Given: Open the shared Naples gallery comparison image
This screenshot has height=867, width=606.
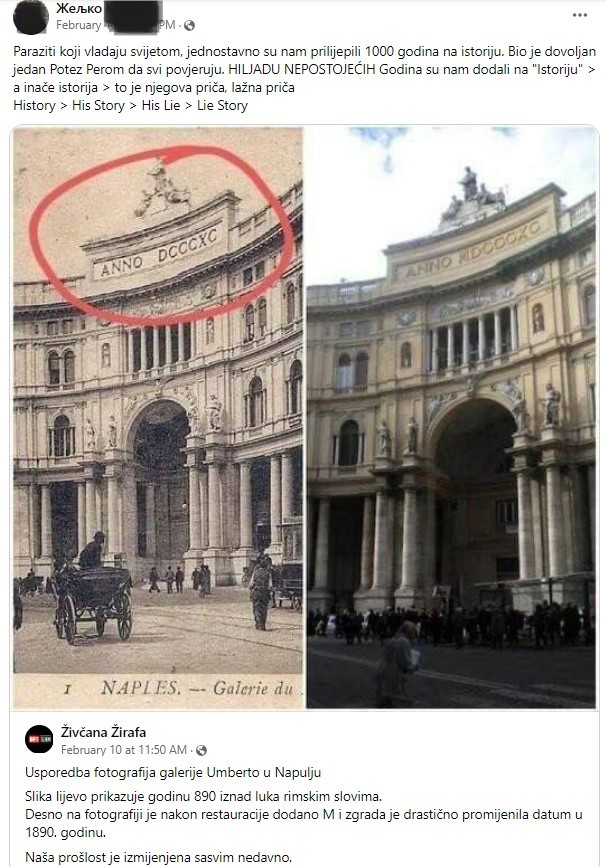Looking at the screenshot, I should point(304,417).
